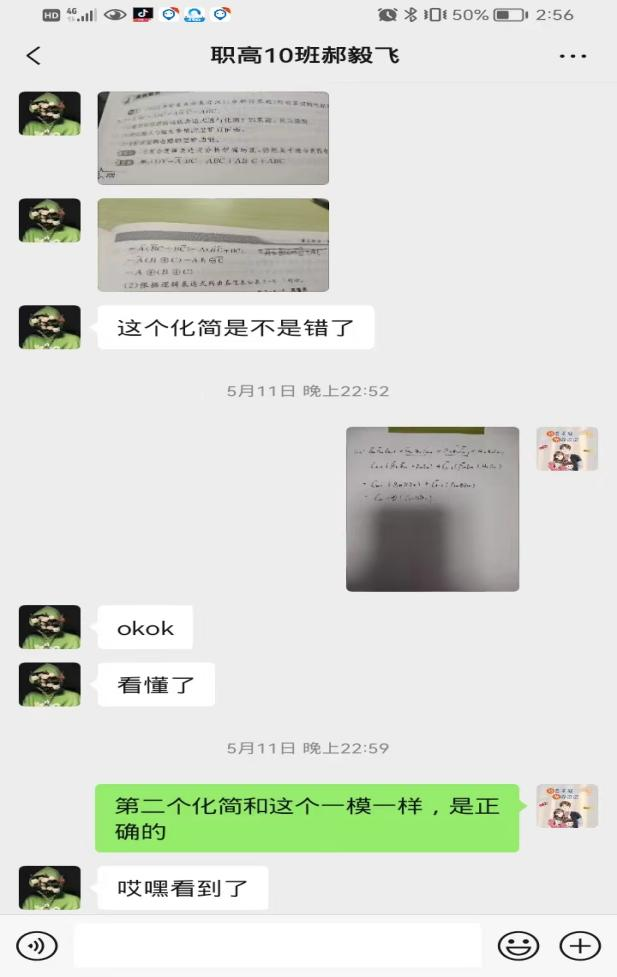Open contact avatar beside "okok" message

click(x=50, y=627)
